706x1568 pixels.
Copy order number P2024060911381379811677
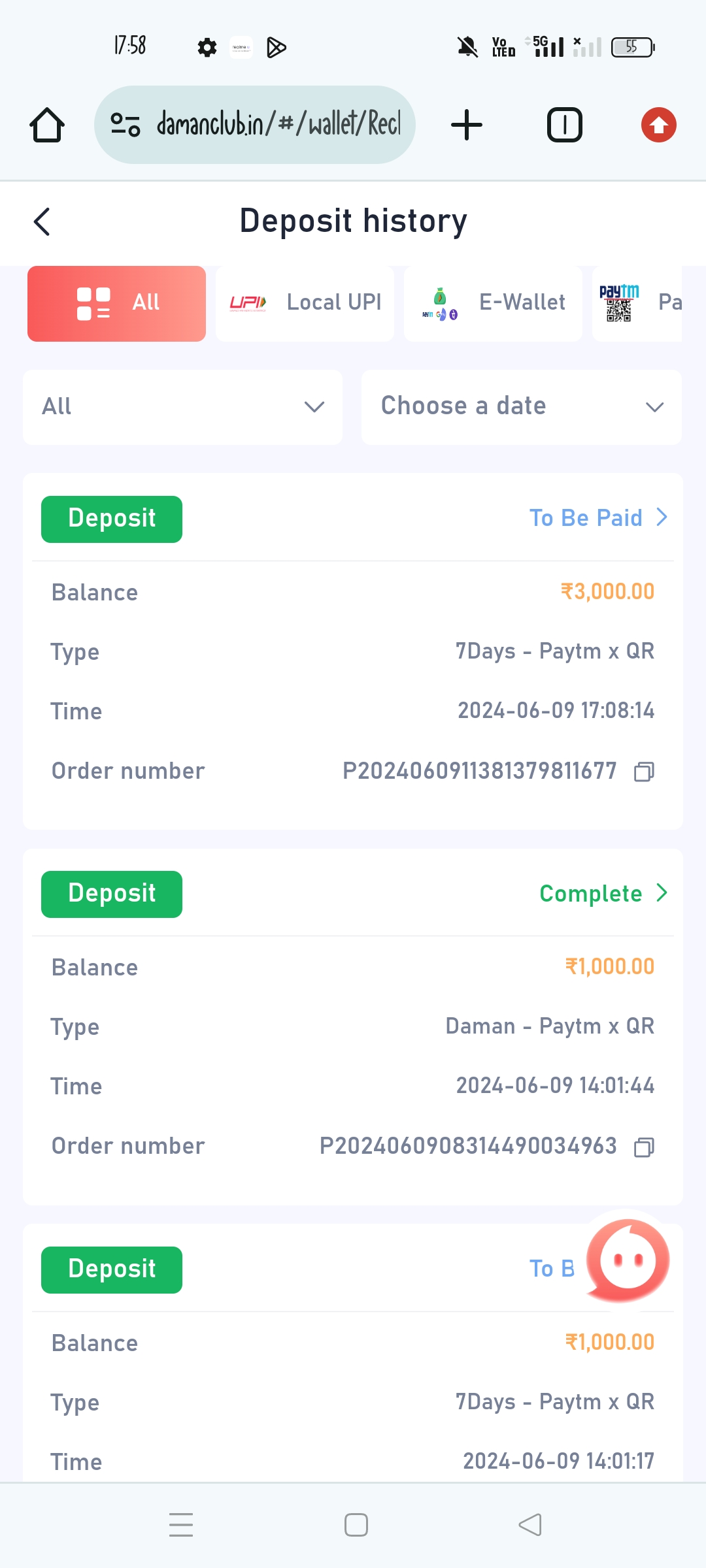(644, 772)
